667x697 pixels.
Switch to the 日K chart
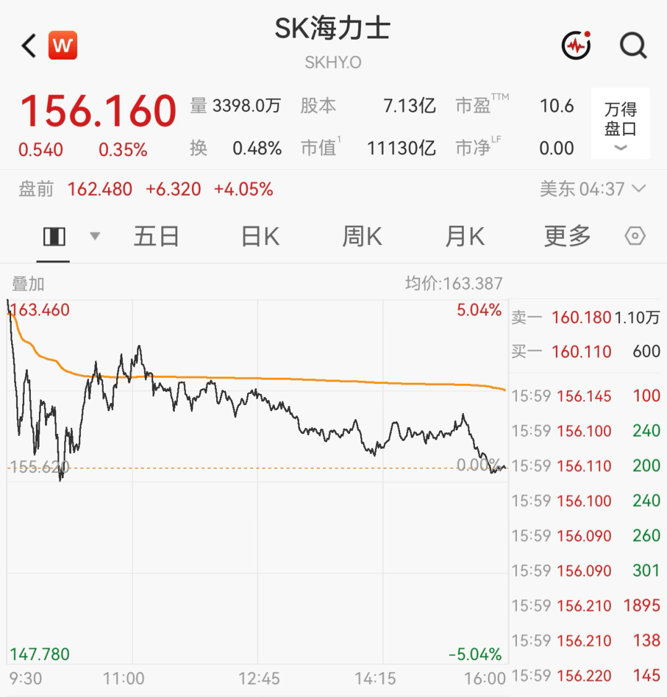260,236
